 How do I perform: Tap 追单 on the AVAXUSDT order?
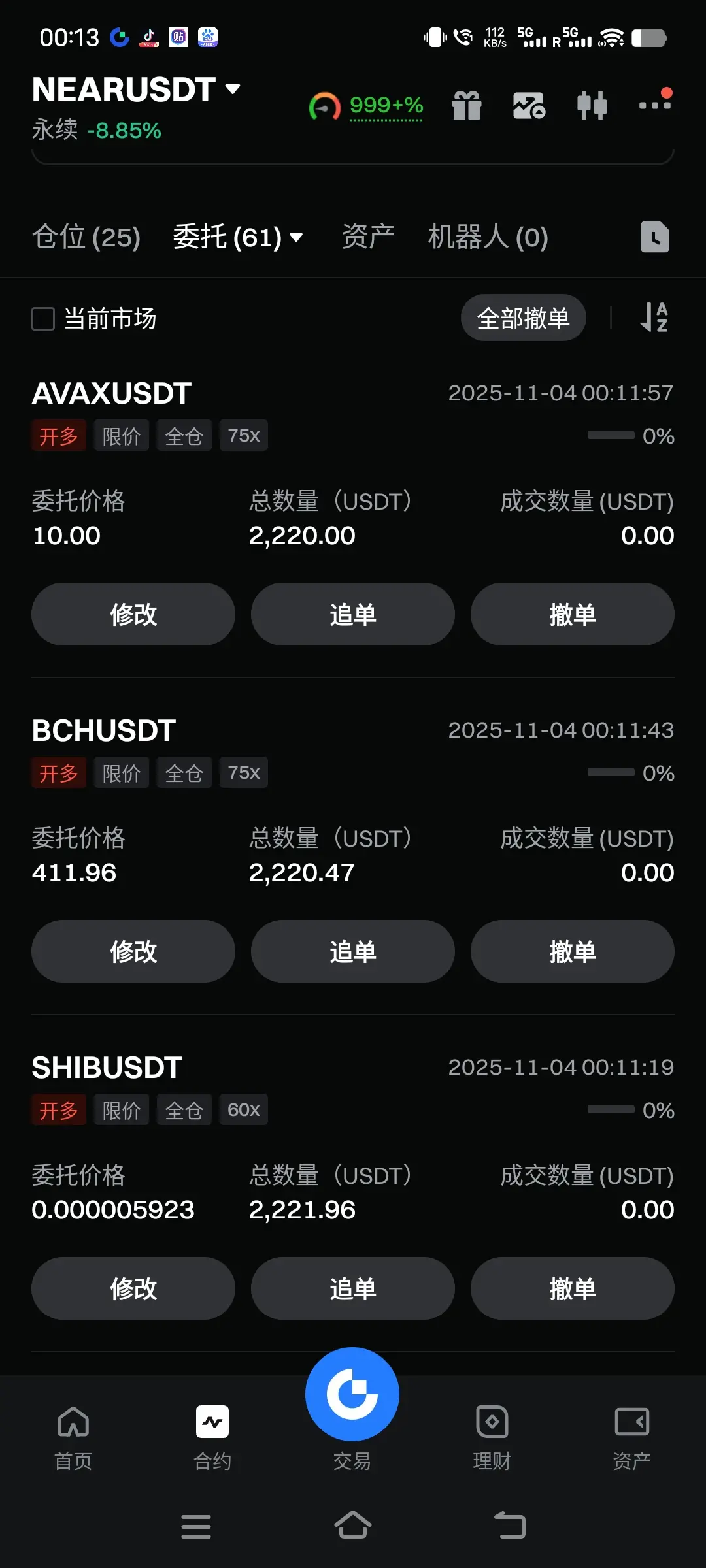(353, 614)
